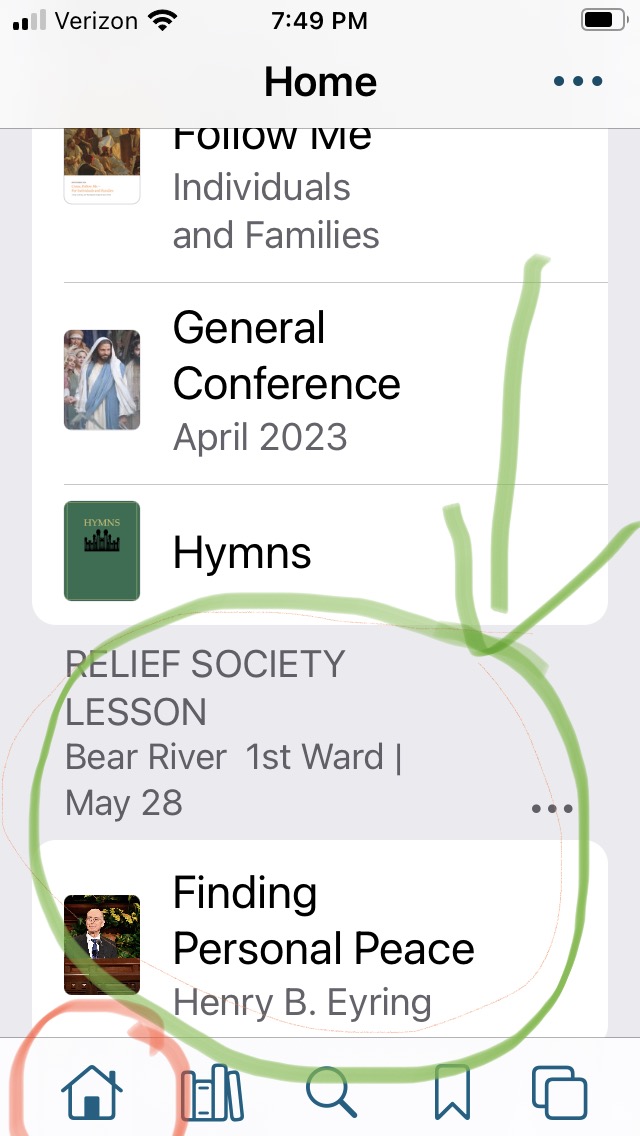This screenshot has height=1136, width=640.
Task: Open Finding Personal Peace by Henry B. Eyring
Action: pyautogui.click(x=322, y=945)
